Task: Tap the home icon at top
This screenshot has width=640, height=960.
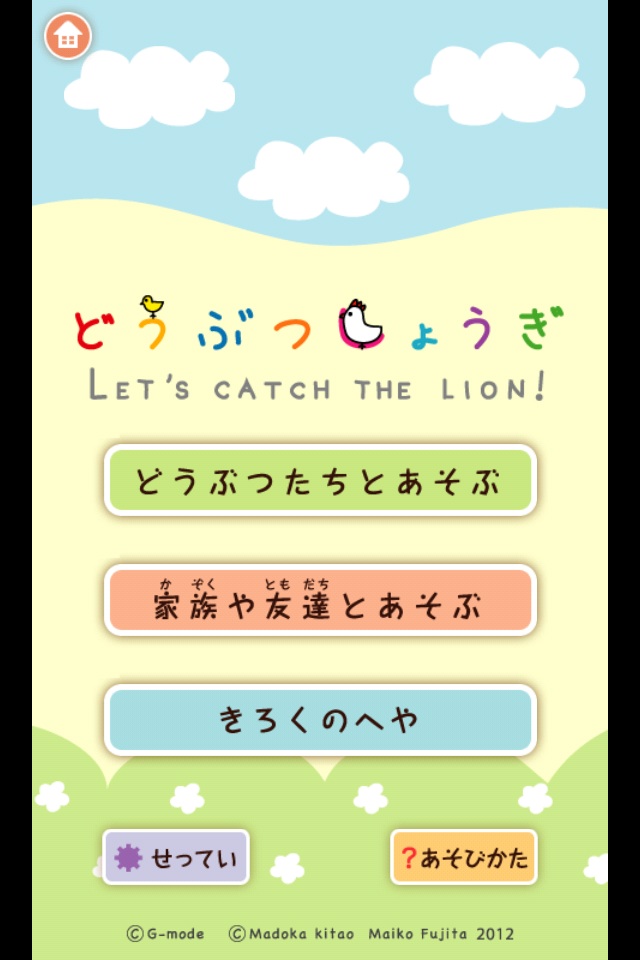Action: pyautogui.click(x=68, y=37)
